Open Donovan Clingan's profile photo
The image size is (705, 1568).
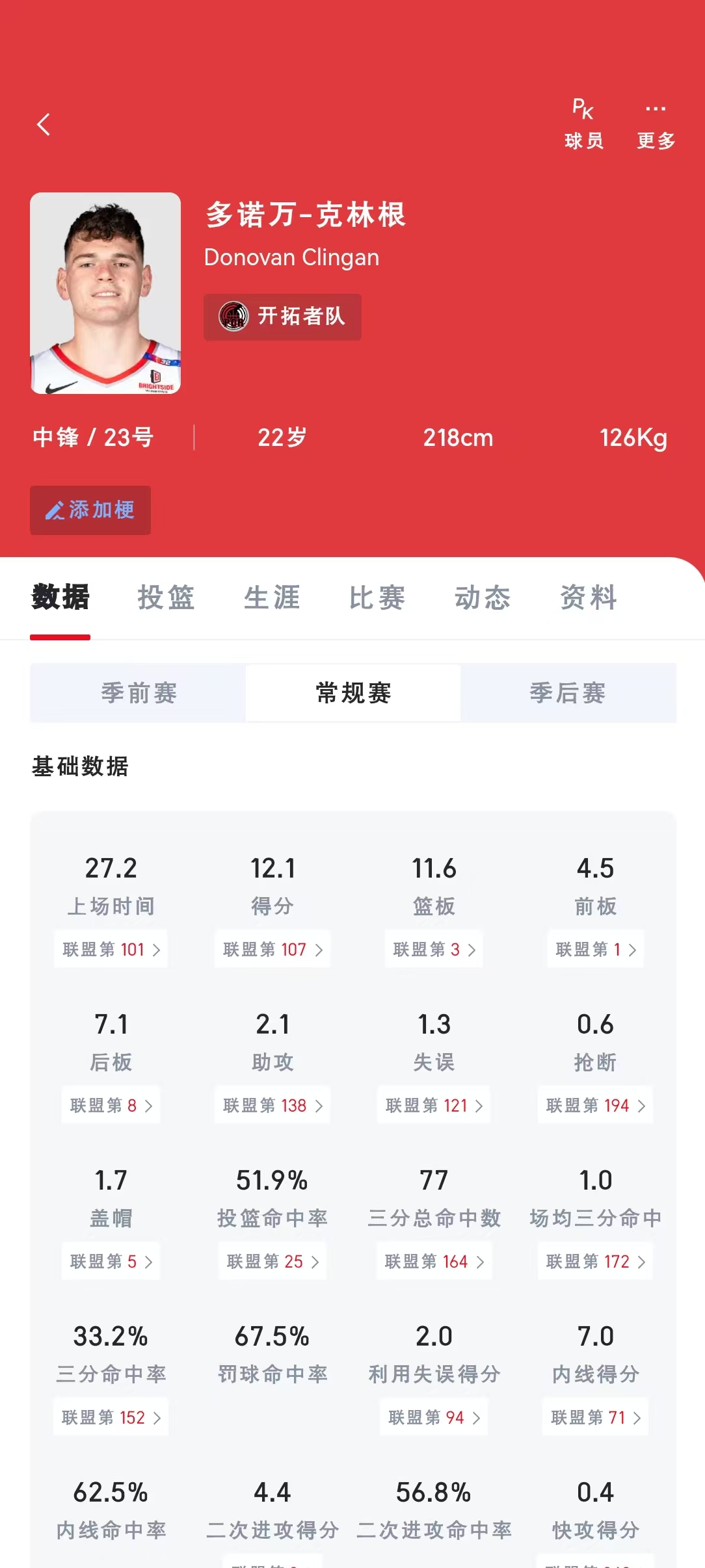107,293
